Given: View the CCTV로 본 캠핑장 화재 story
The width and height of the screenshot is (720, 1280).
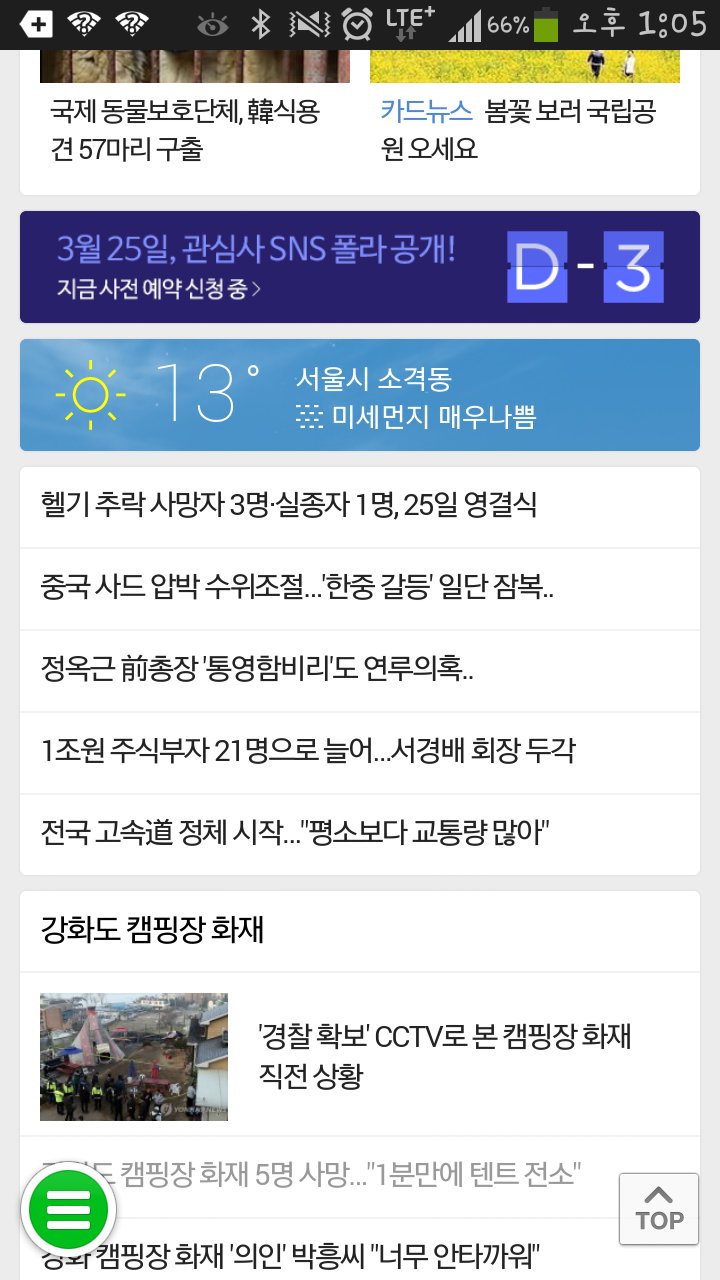Looking at the screenshot, I should tap(444, 1055).
